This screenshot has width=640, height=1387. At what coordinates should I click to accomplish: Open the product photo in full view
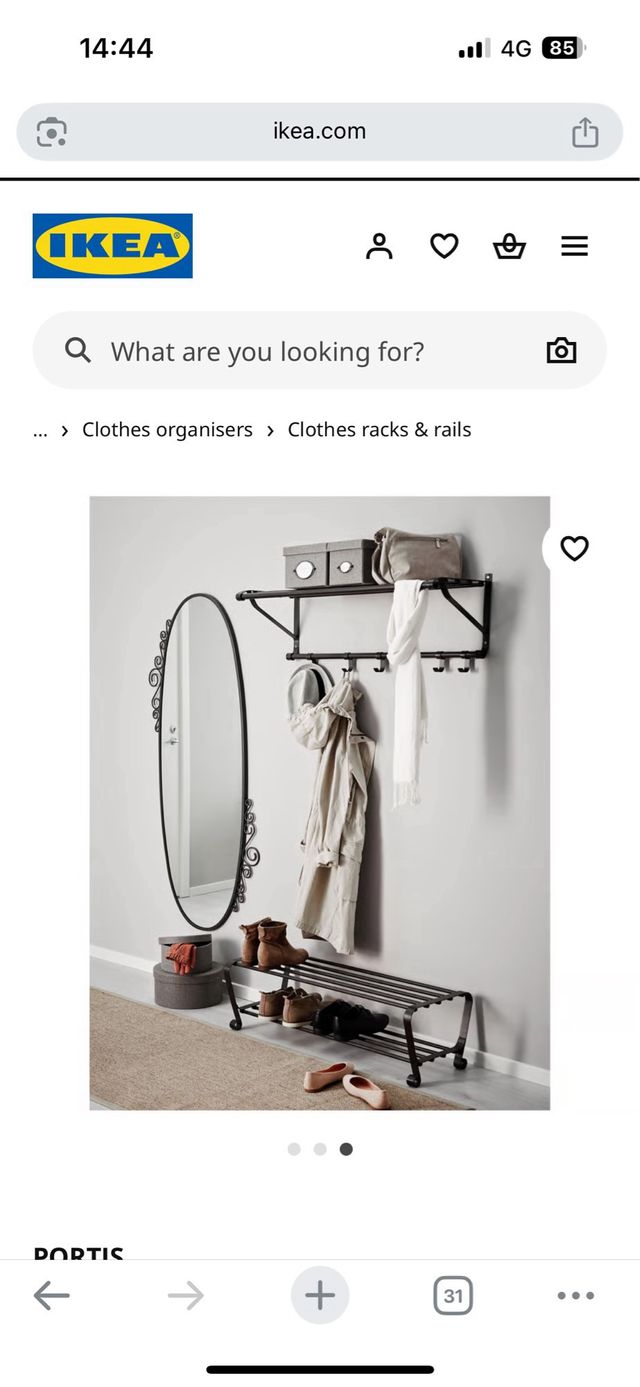pos(320,803)
